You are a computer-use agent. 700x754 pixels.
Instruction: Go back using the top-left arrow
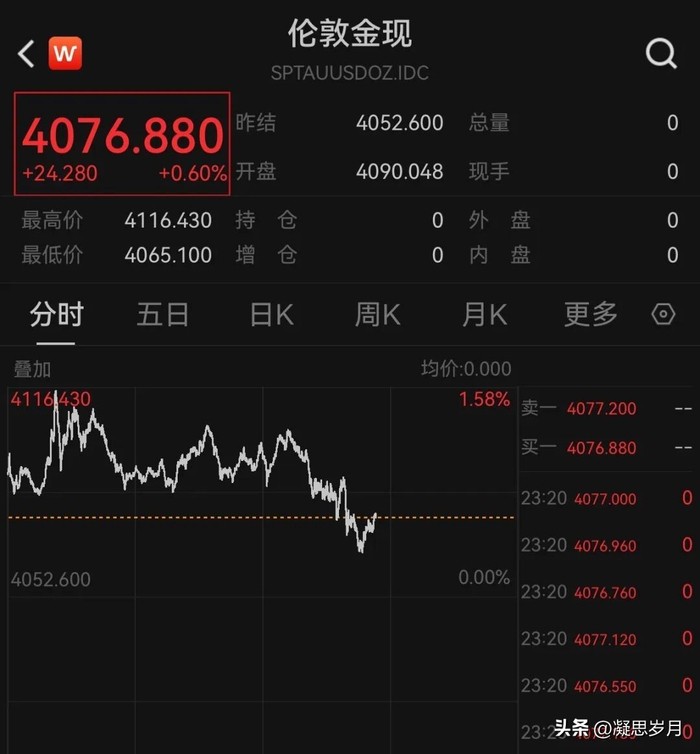26,53
